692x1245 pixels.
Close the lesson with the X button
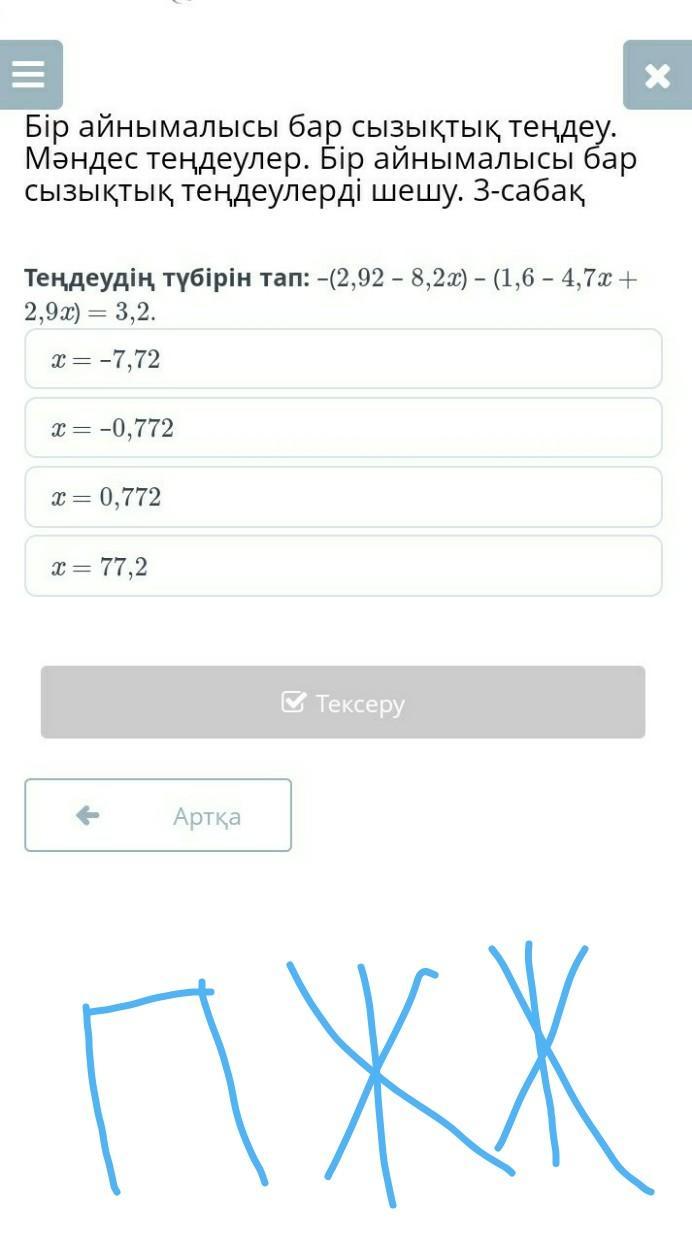657,75
